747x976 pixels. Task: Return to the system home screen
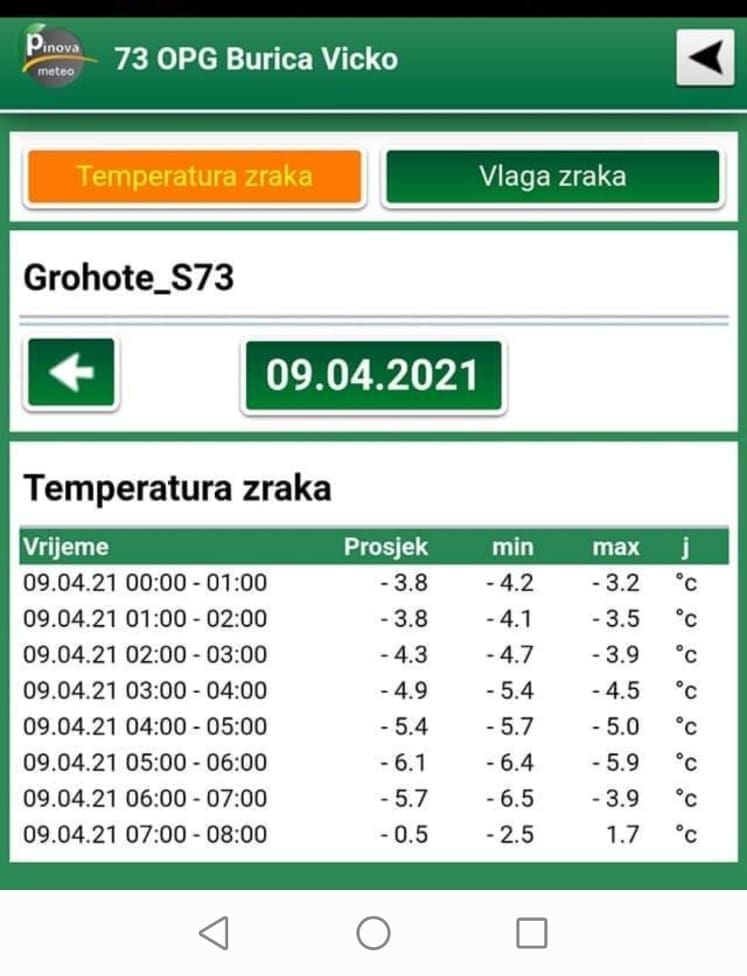[373, 932]
